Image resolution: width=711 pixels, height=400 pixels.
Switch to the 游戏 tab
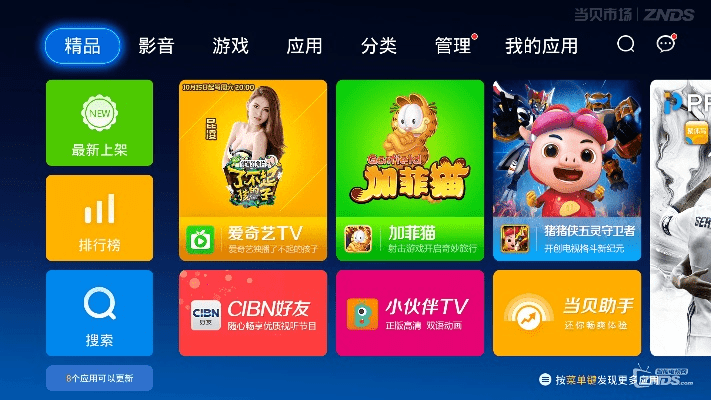click(230, 46)
